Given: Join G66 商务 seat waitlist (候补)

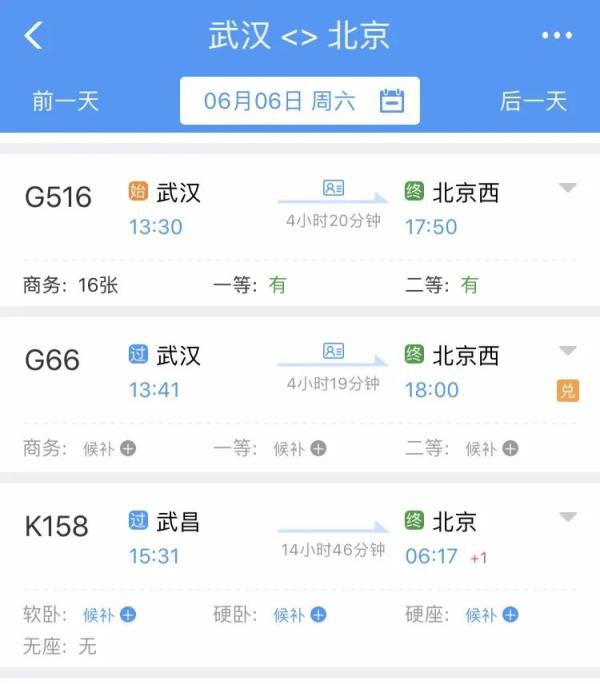Looking at the screenshot, I should coord(109,449).
